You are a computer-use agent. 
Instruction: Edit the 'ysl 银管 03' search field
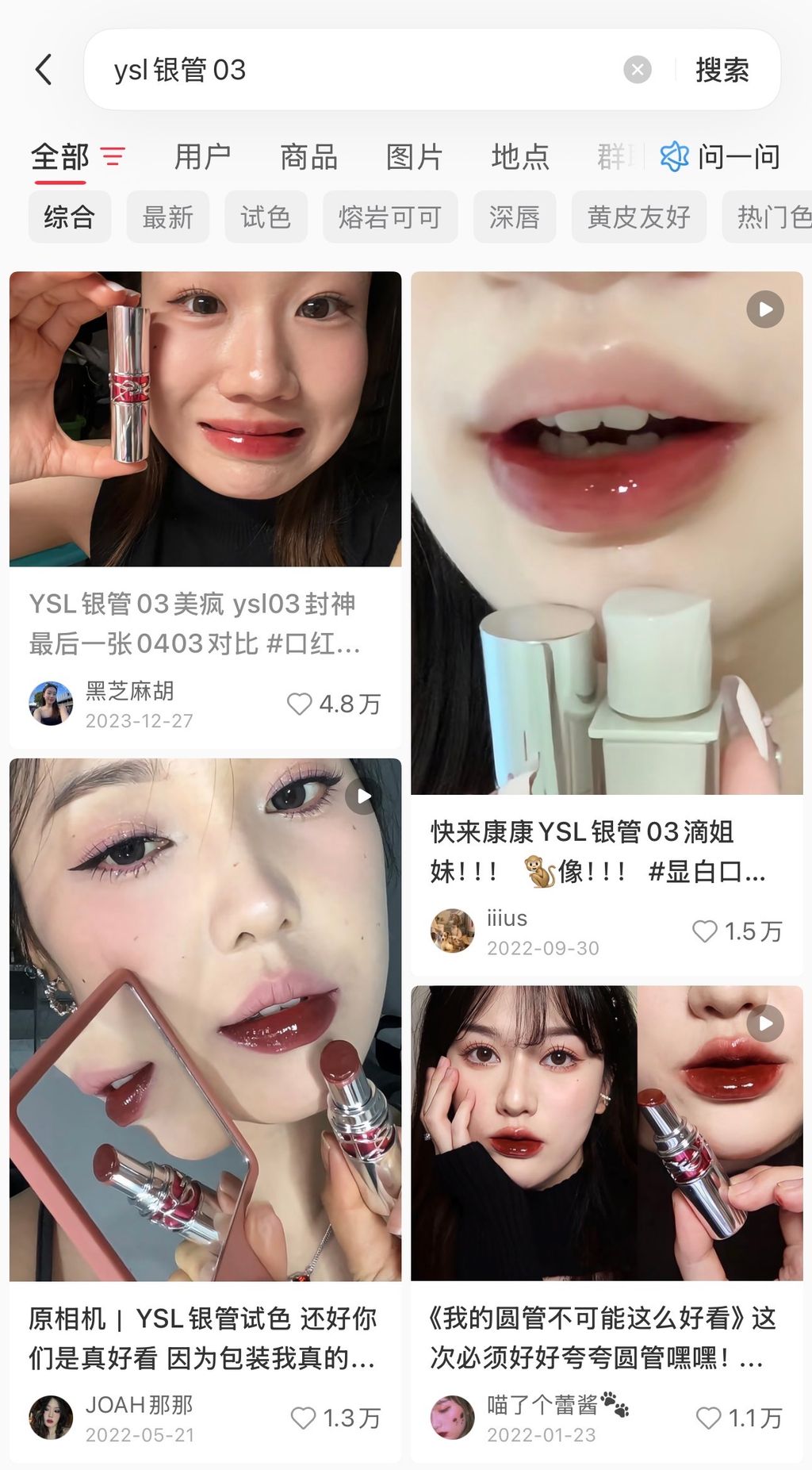pos(357,70)
